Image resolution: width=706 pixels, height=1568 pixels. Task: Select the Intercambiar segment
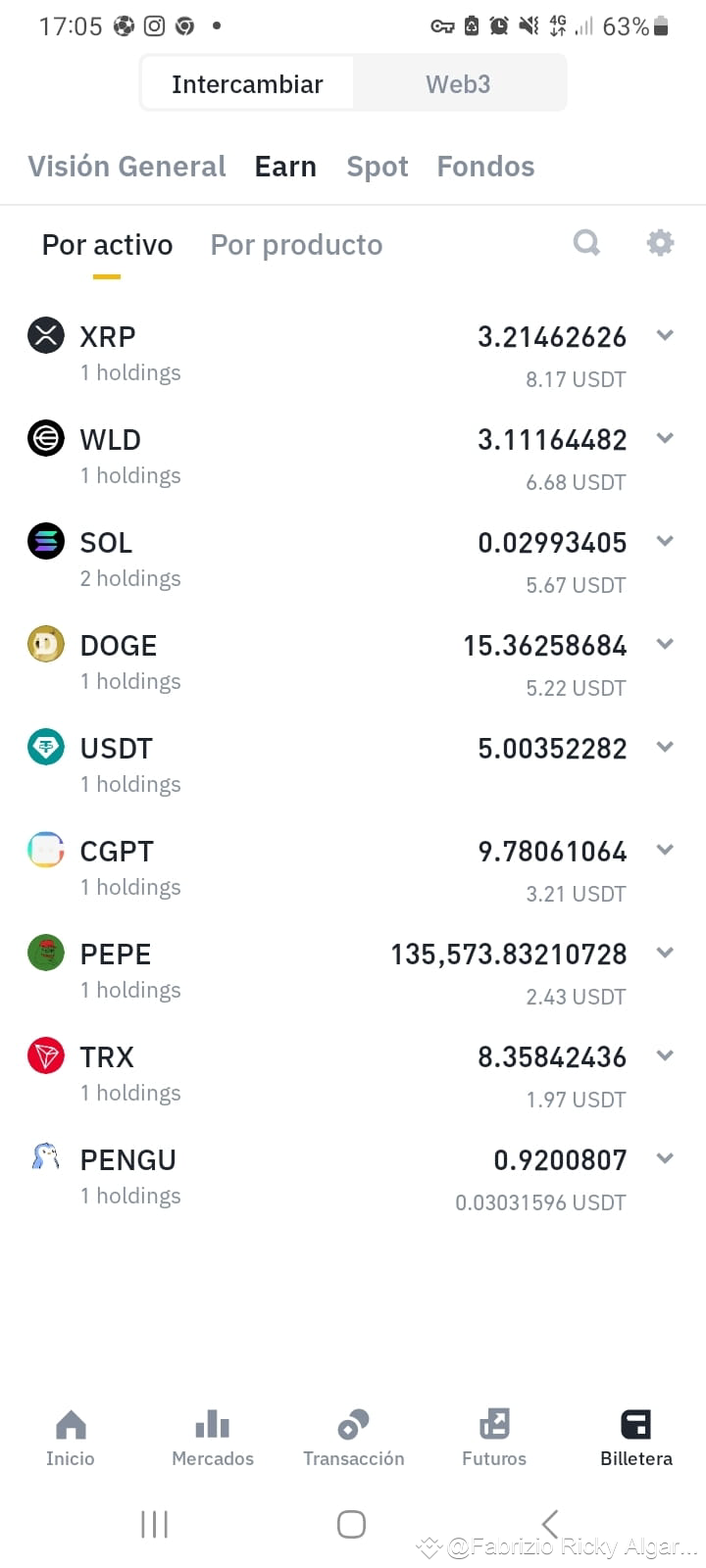click(247, 84)
